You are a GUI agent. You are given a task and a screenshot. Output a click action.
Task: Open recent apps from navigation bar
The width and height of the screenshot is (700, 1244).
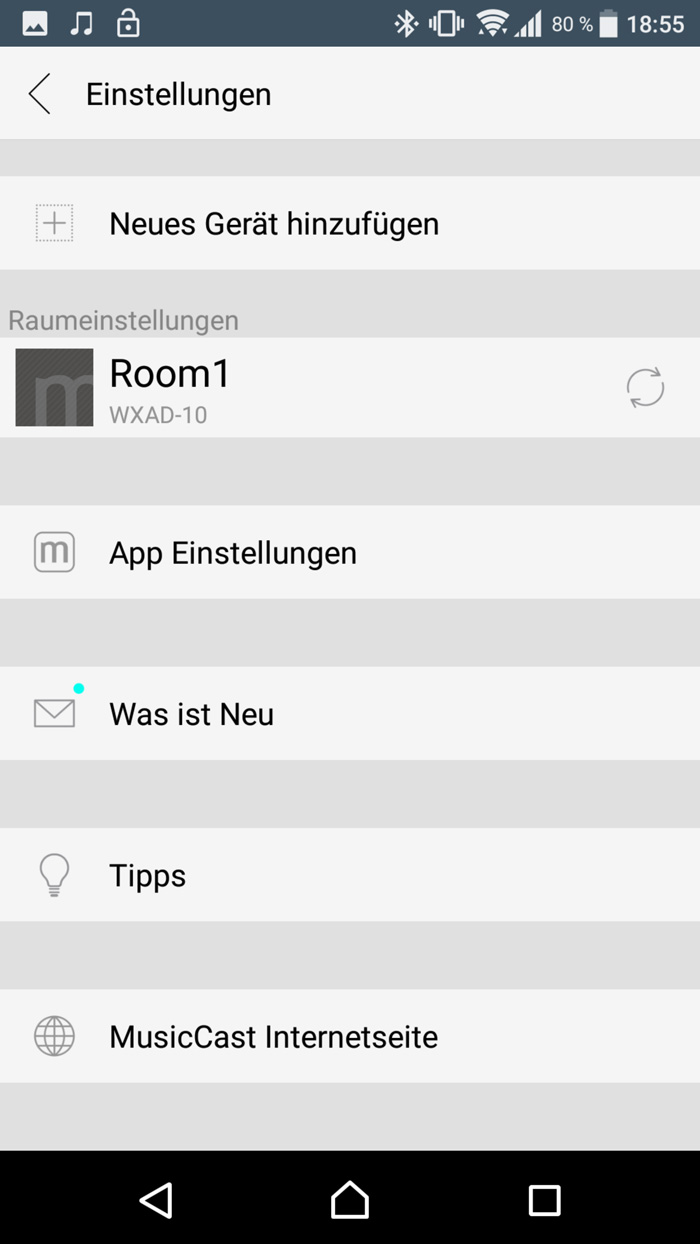544,1200
